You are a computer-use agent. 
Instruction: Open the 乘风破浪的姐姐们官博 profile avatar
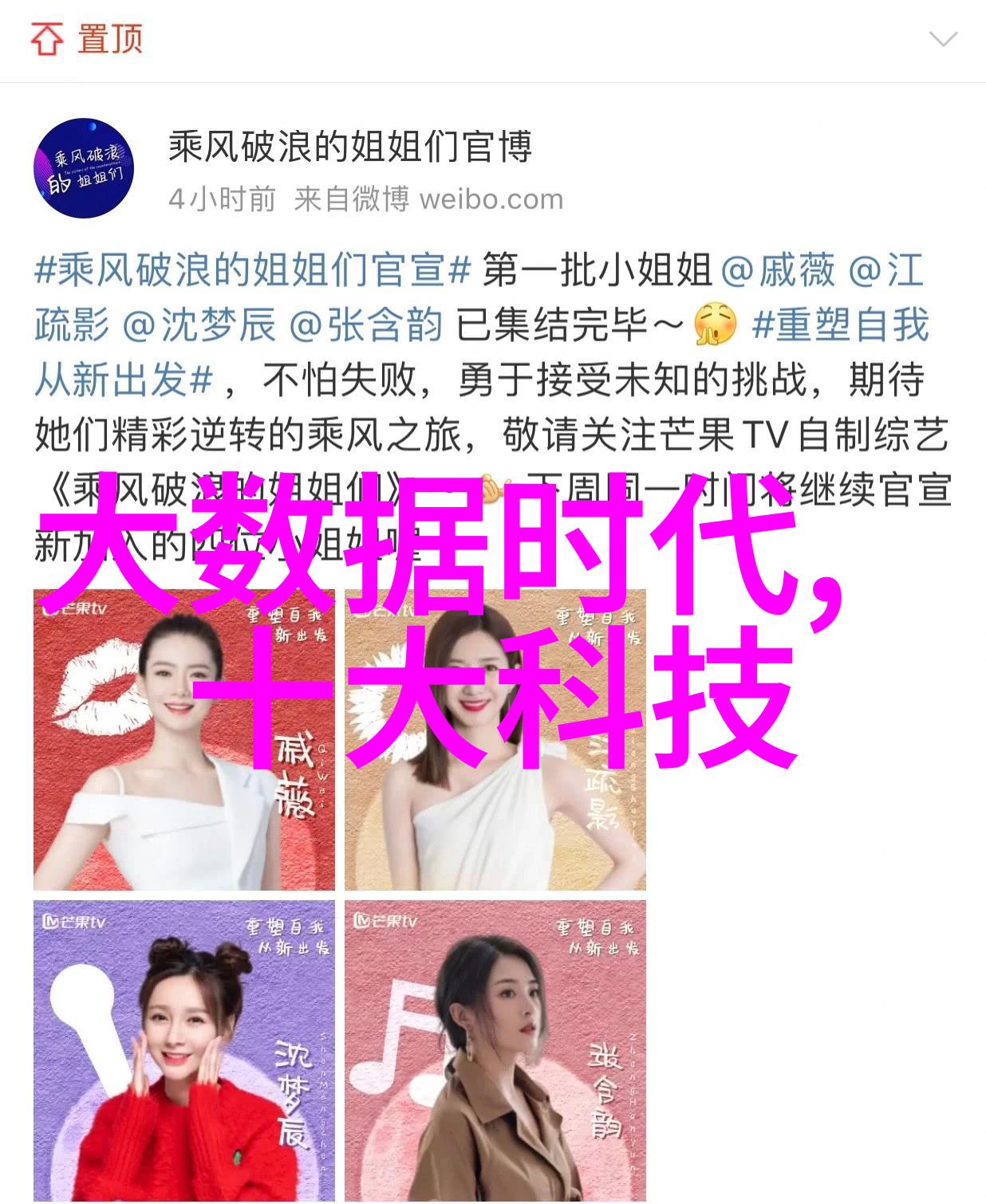click(x=83, y=168)
